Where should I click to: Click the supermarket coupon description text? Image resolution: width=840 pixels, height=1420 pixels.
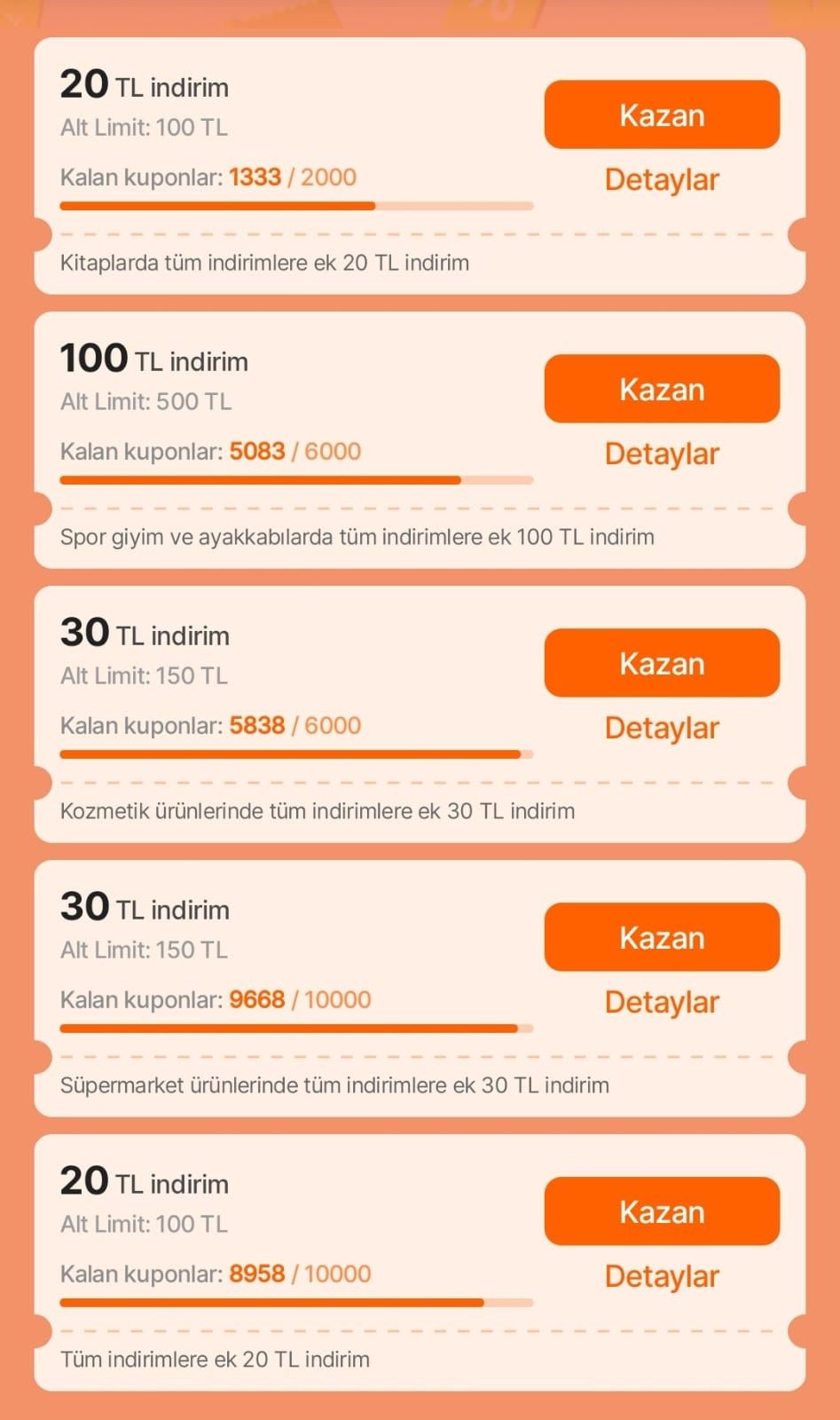334,1085
